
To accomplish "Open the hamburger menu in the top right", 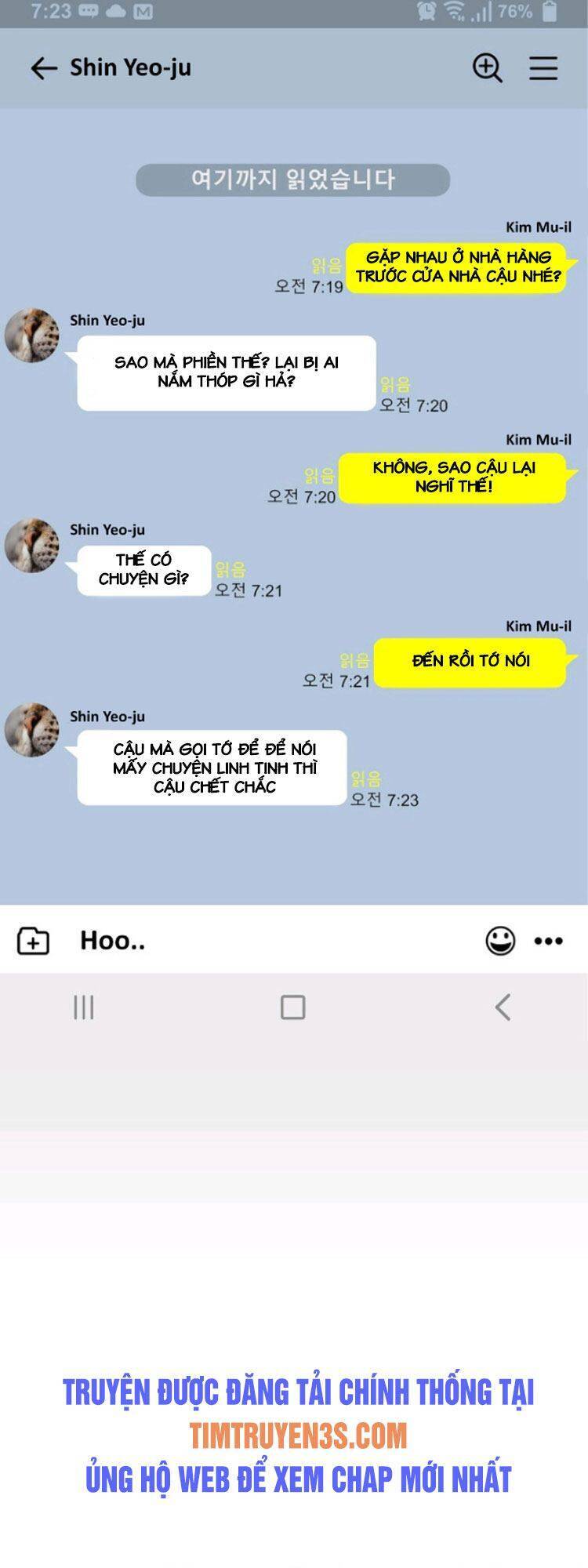I will point(543,67).
